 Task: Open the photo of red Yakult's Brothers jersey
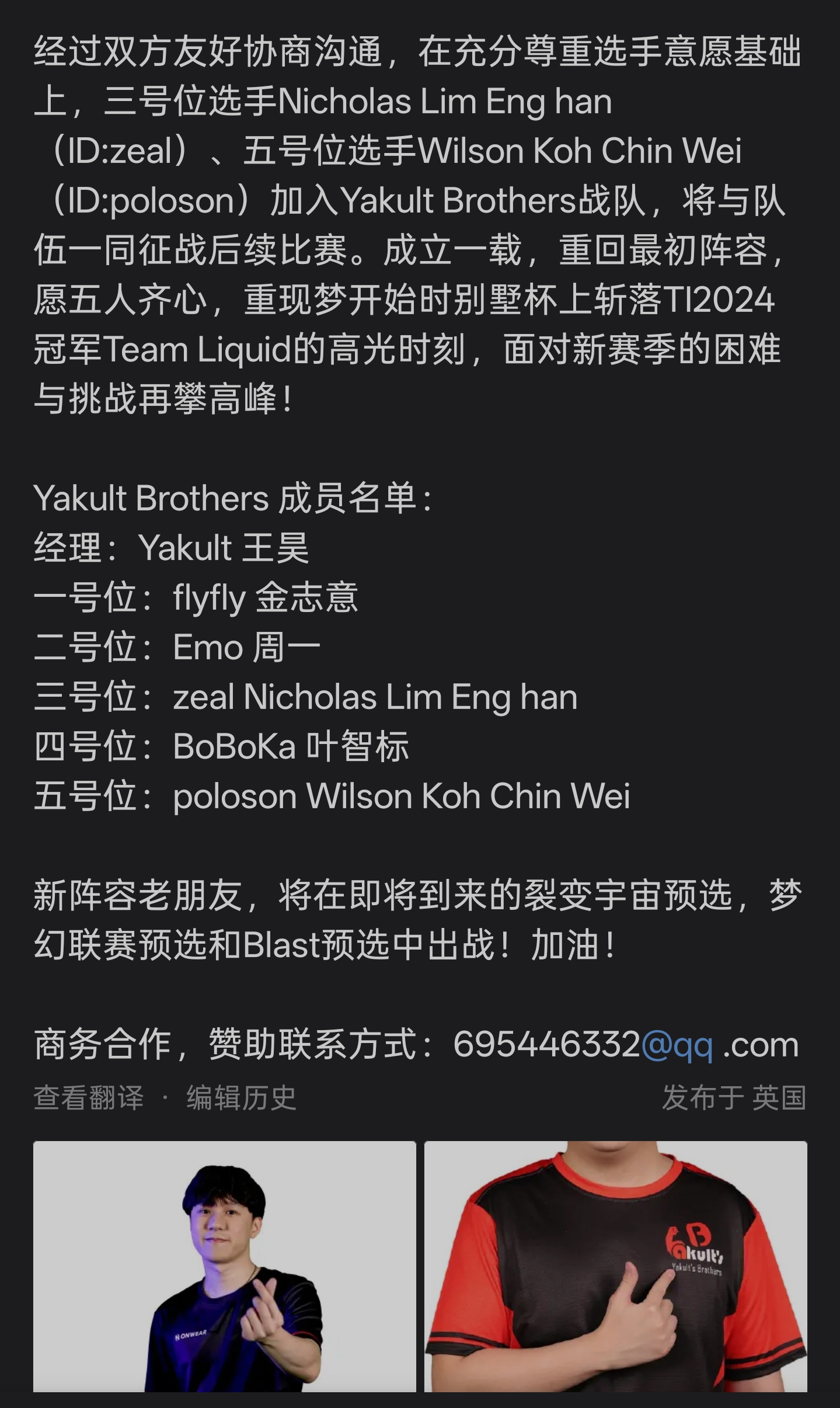point(615,1266)
